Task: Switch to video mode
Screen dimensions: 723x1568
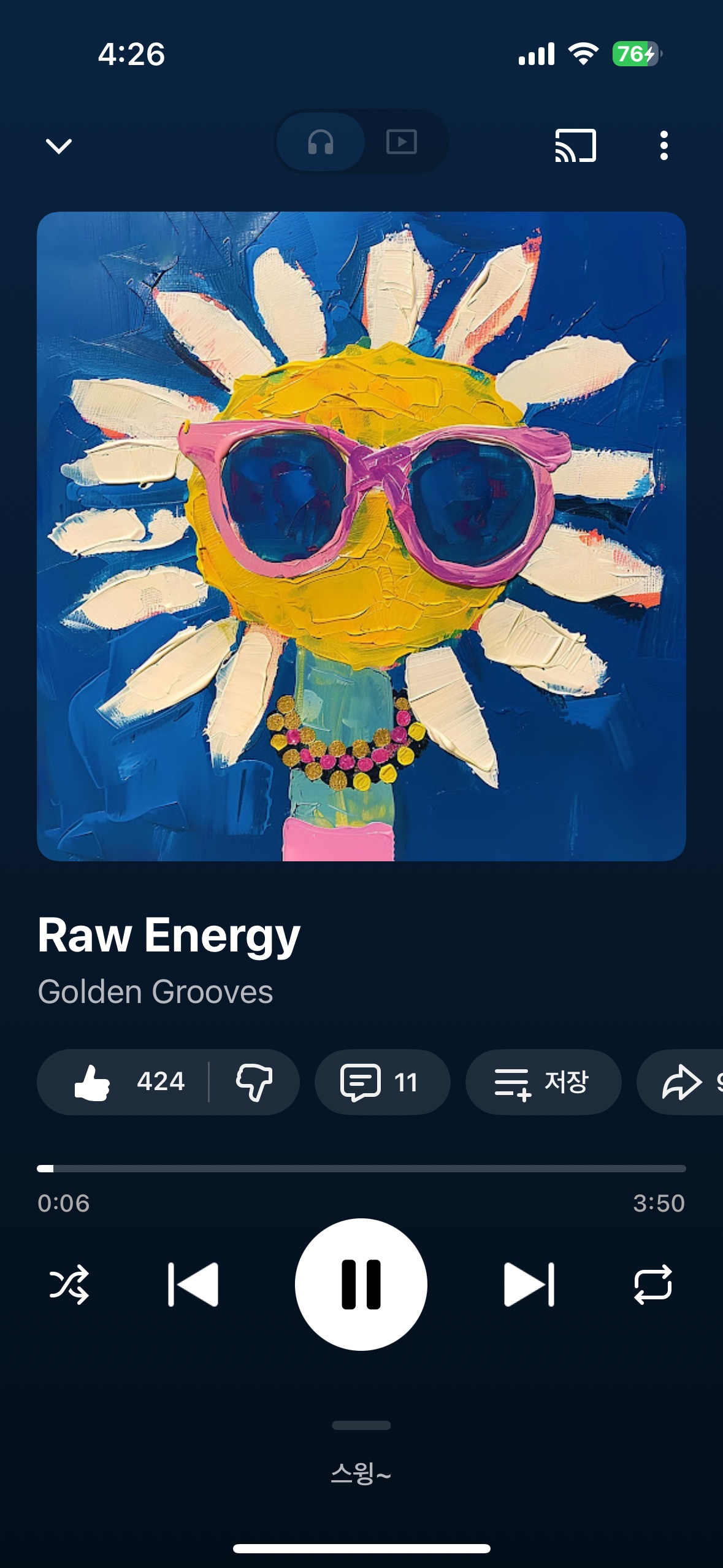Action: click(x=402, y=142)
